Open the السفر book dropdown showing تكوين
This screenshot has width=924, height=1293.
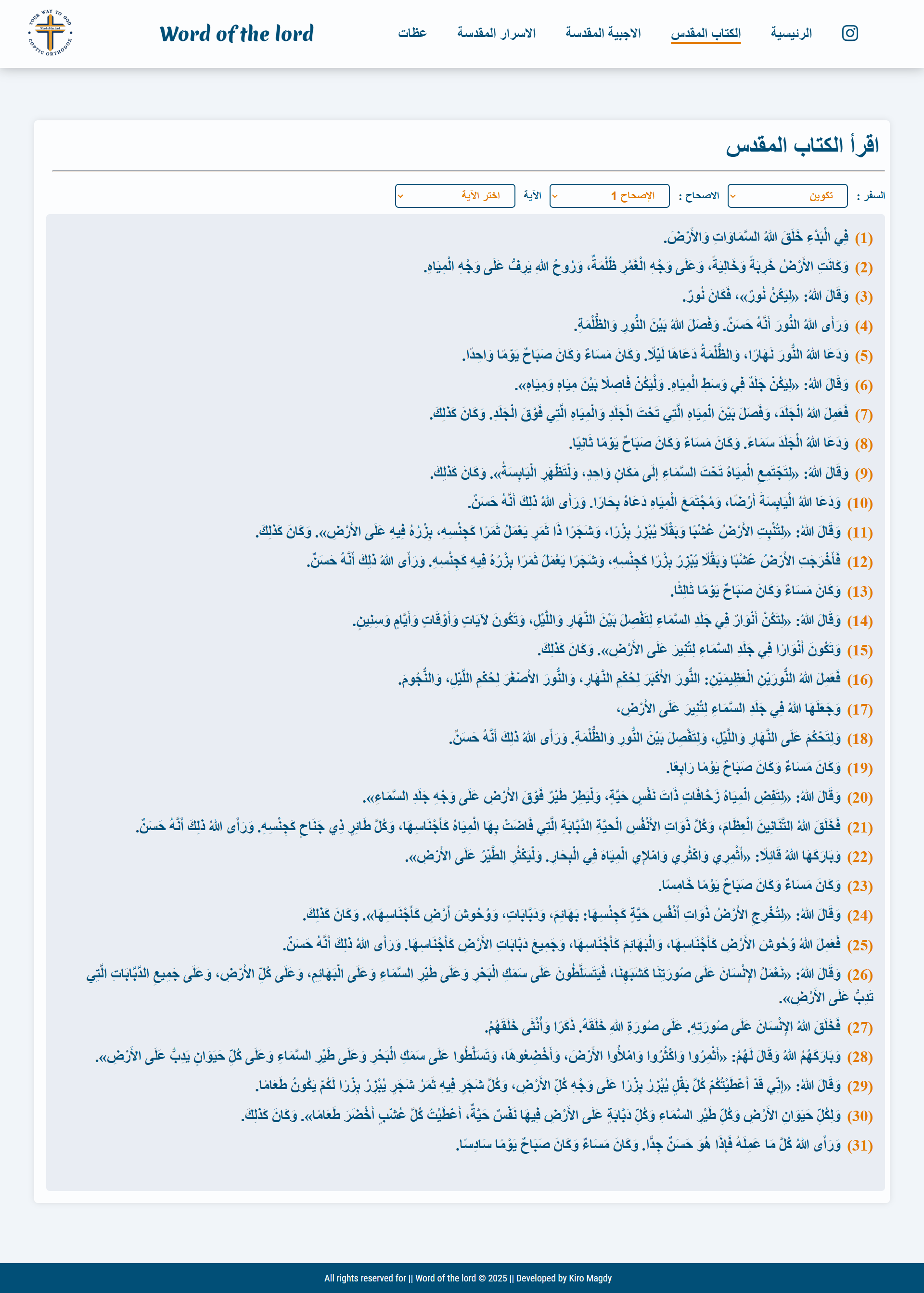[788, 196]
